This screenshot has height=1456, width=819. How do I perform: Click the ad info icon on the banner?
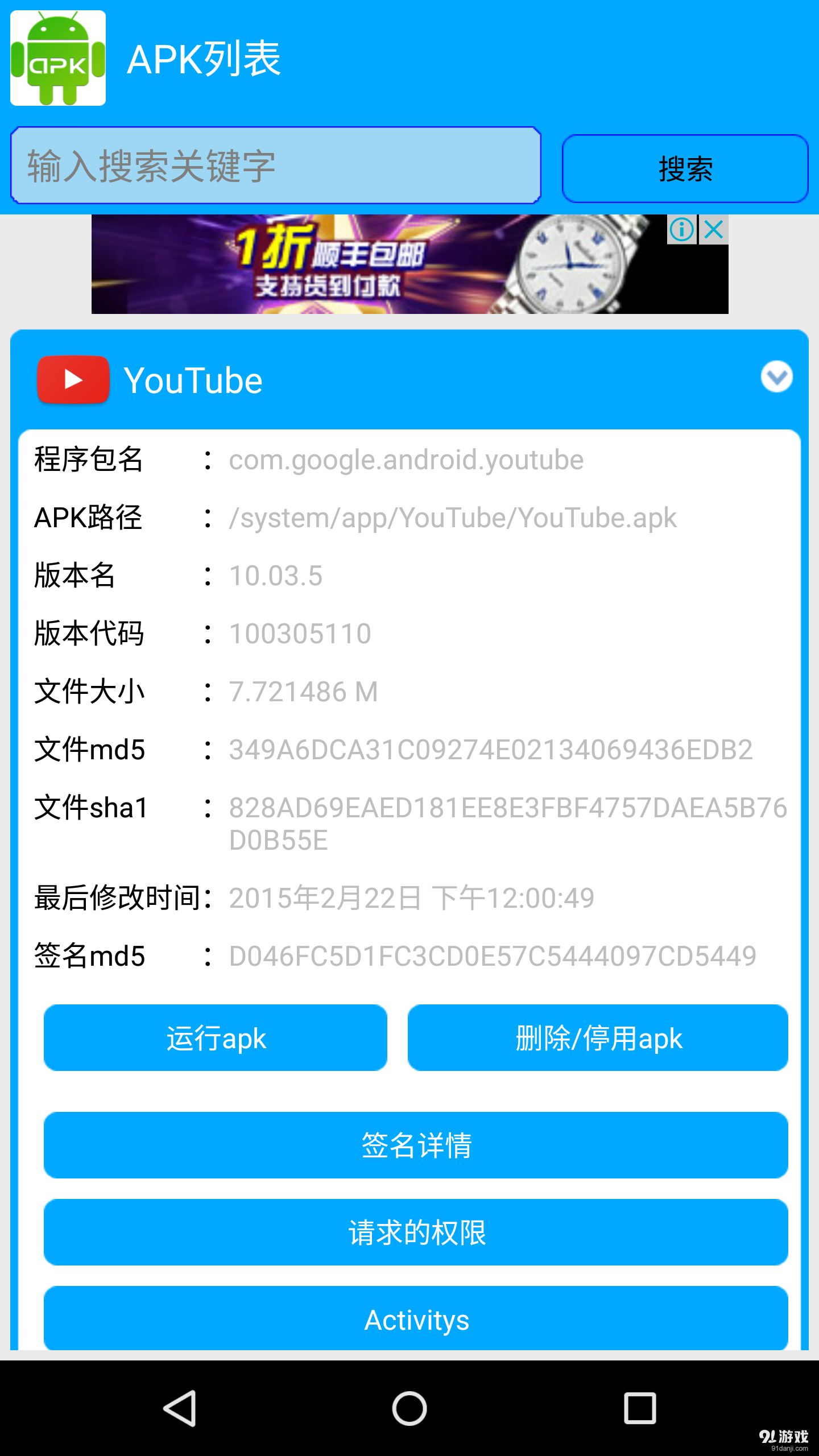click(x=682, y=230)
